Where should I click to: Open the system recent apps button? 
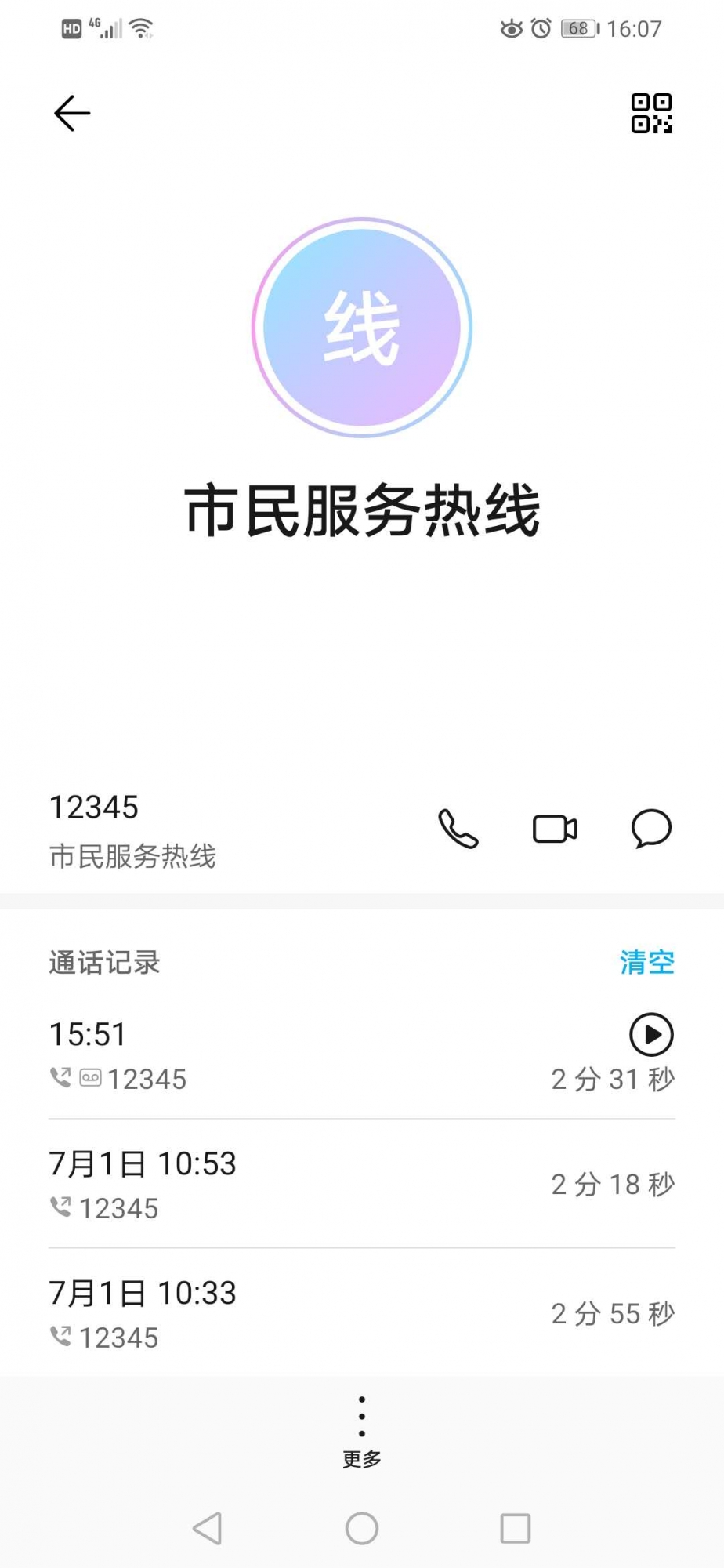click(515, 1528)
